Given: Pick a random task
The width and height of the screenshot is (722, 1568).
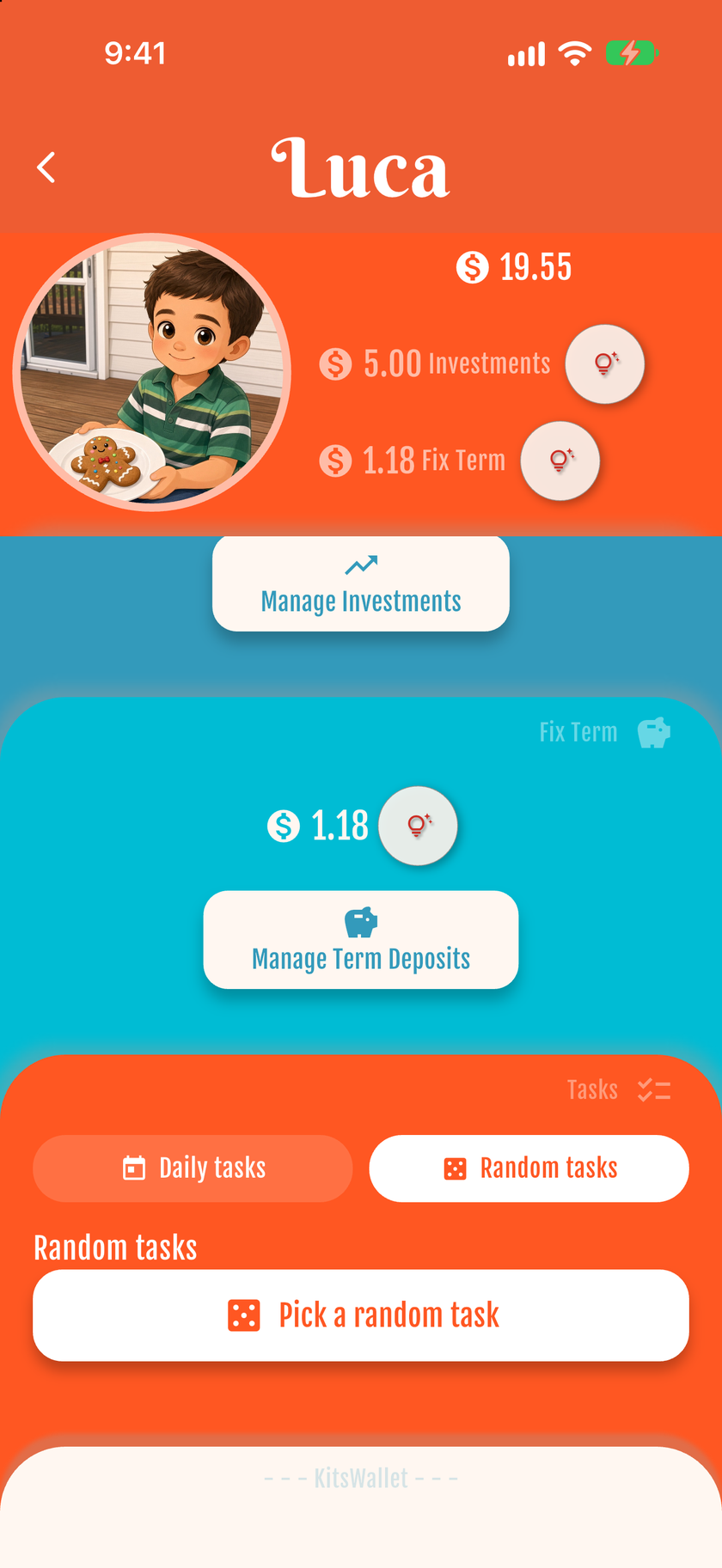Looking at the screenshot, I should pyautogui.click(x=361, y=1315).
